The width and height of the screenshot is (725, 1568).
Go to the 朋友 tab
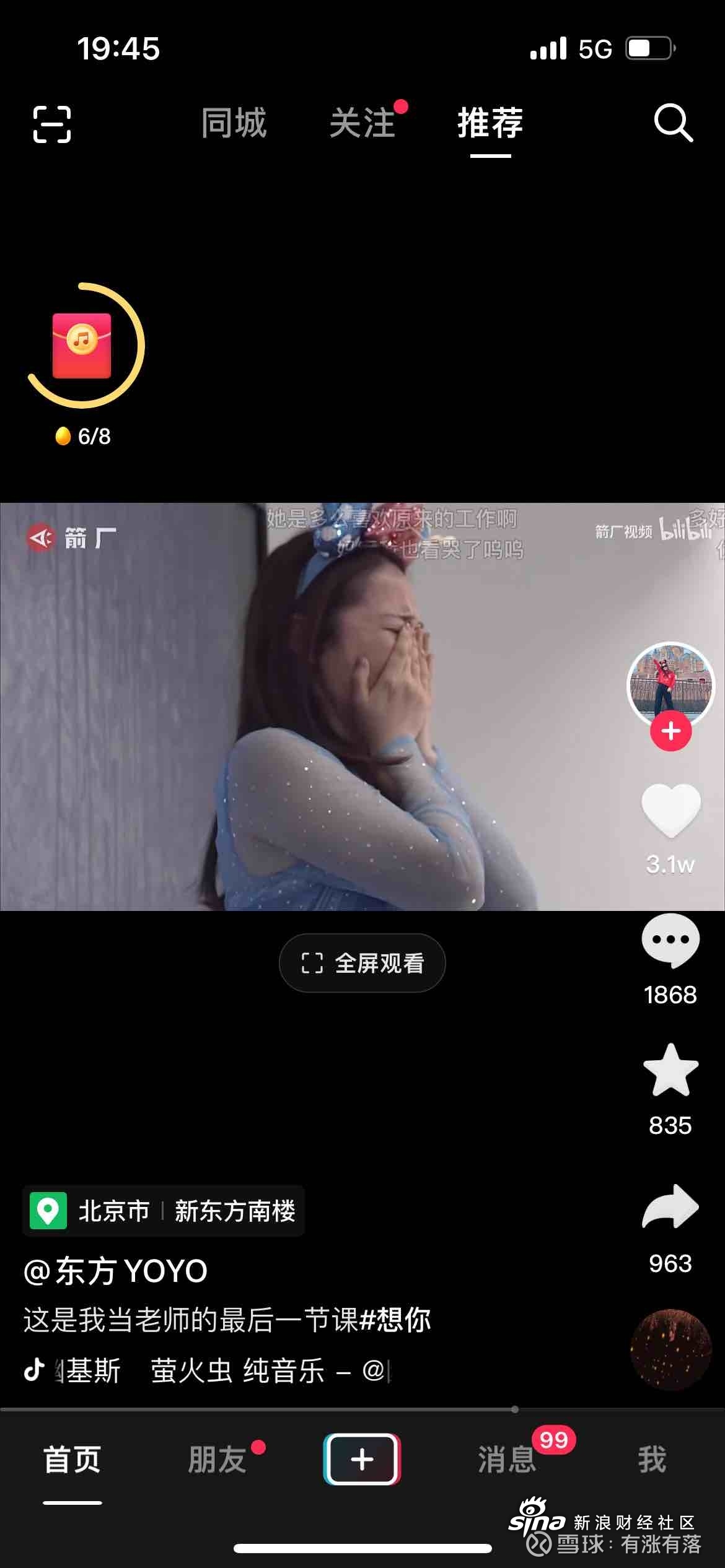[x=217, y=1460]
